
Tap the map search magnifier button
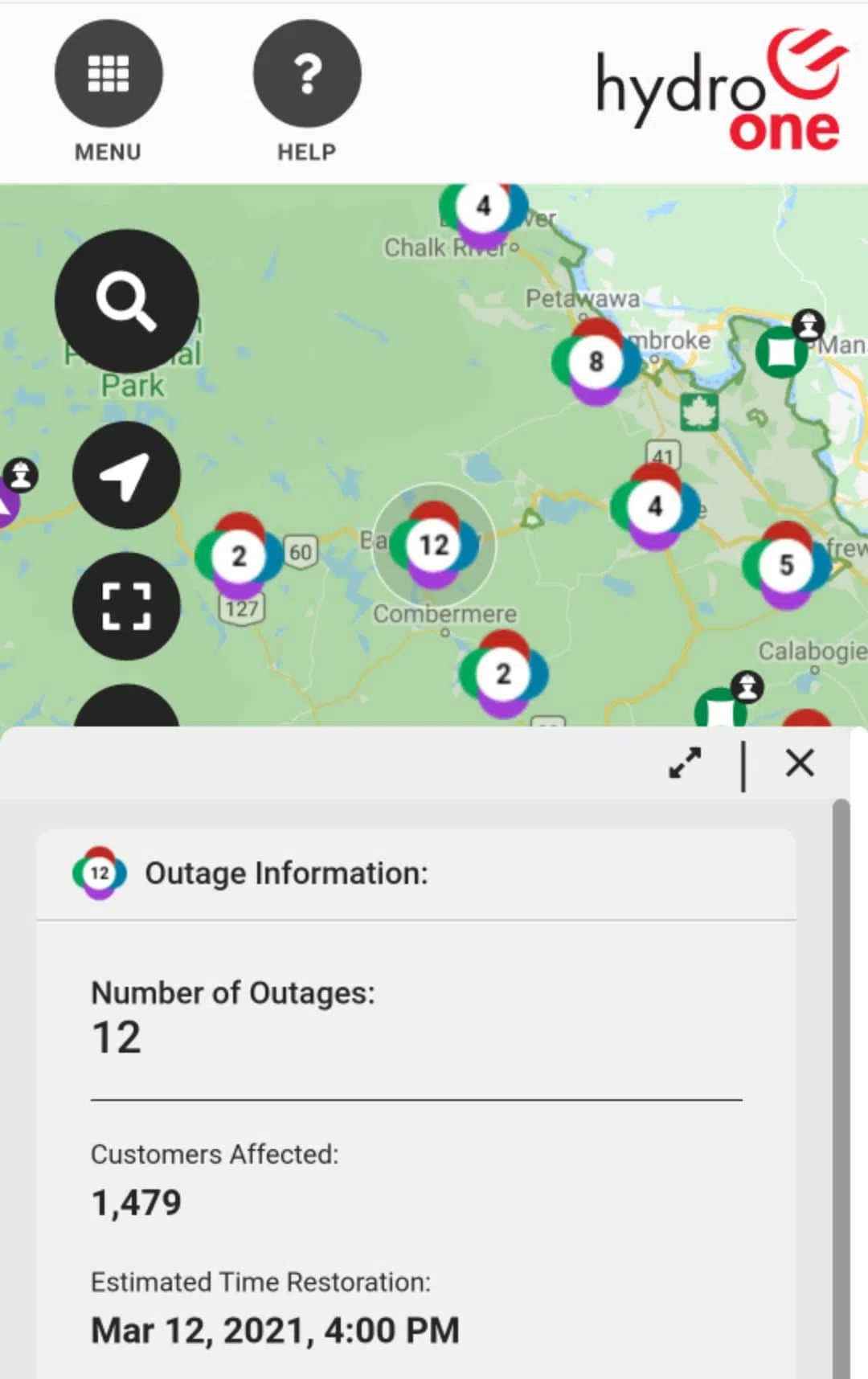[x=127, y=301]
